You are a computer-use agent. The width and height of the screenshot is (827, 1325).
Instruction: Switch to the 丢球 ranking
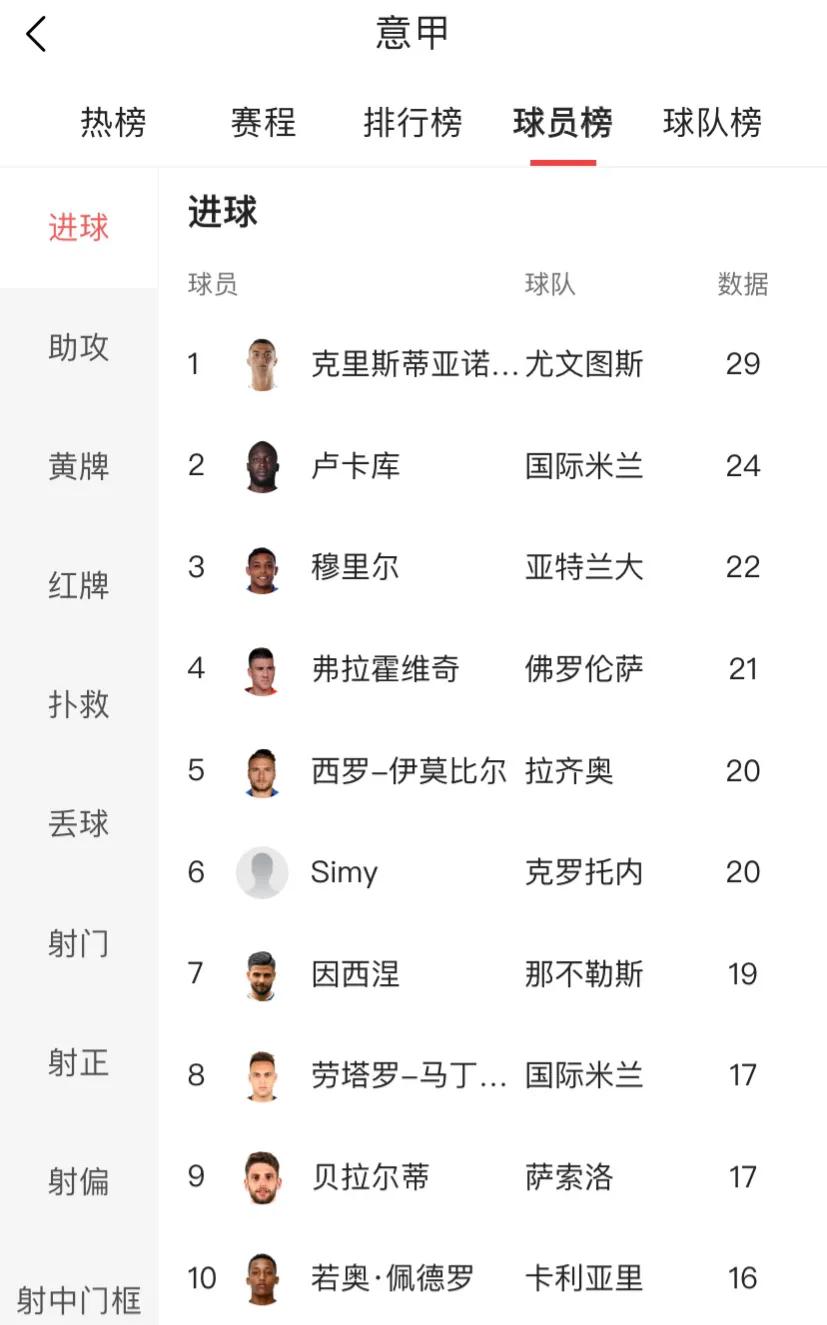coord(78,824)
